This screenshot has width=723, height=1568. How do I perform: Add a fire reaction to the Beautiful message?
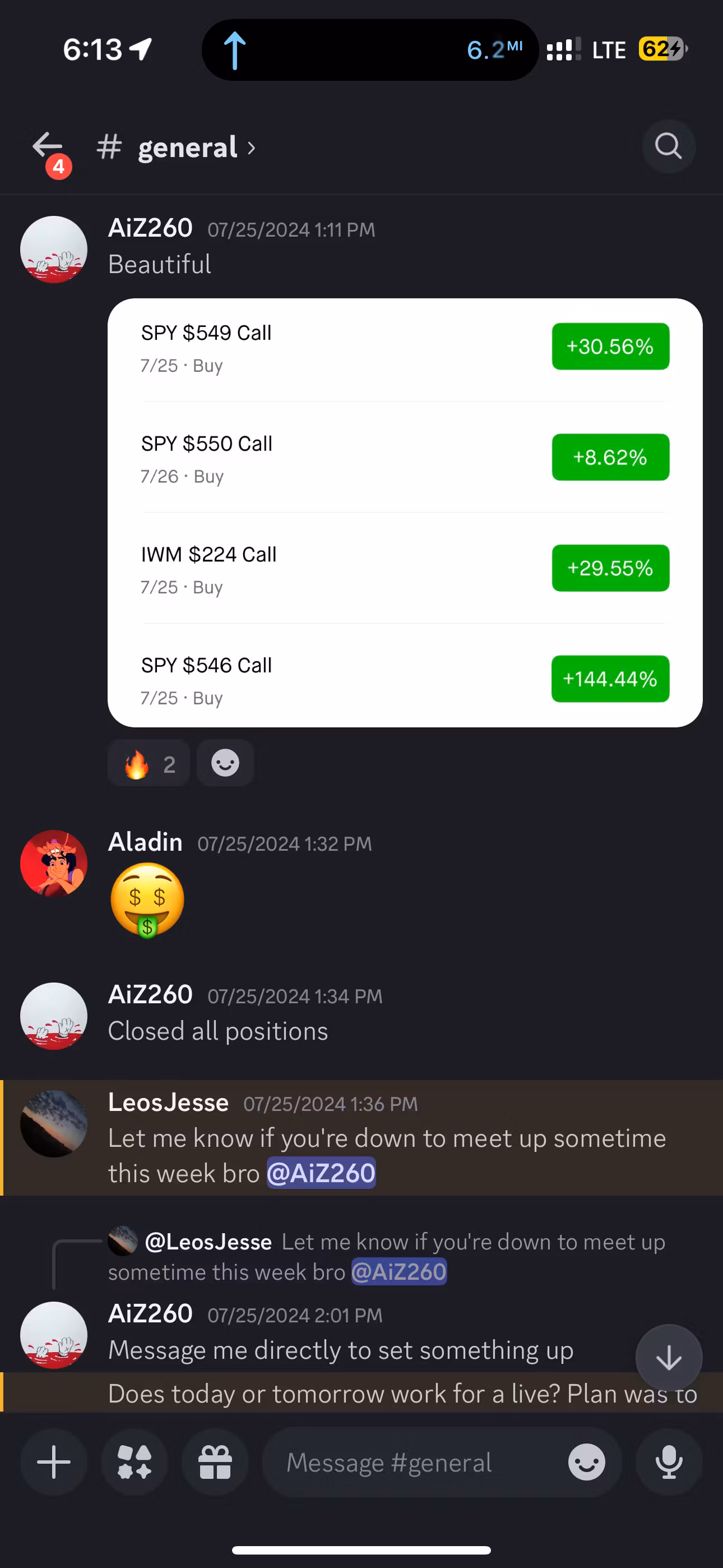pyautogui.click(x=149, y=763)
